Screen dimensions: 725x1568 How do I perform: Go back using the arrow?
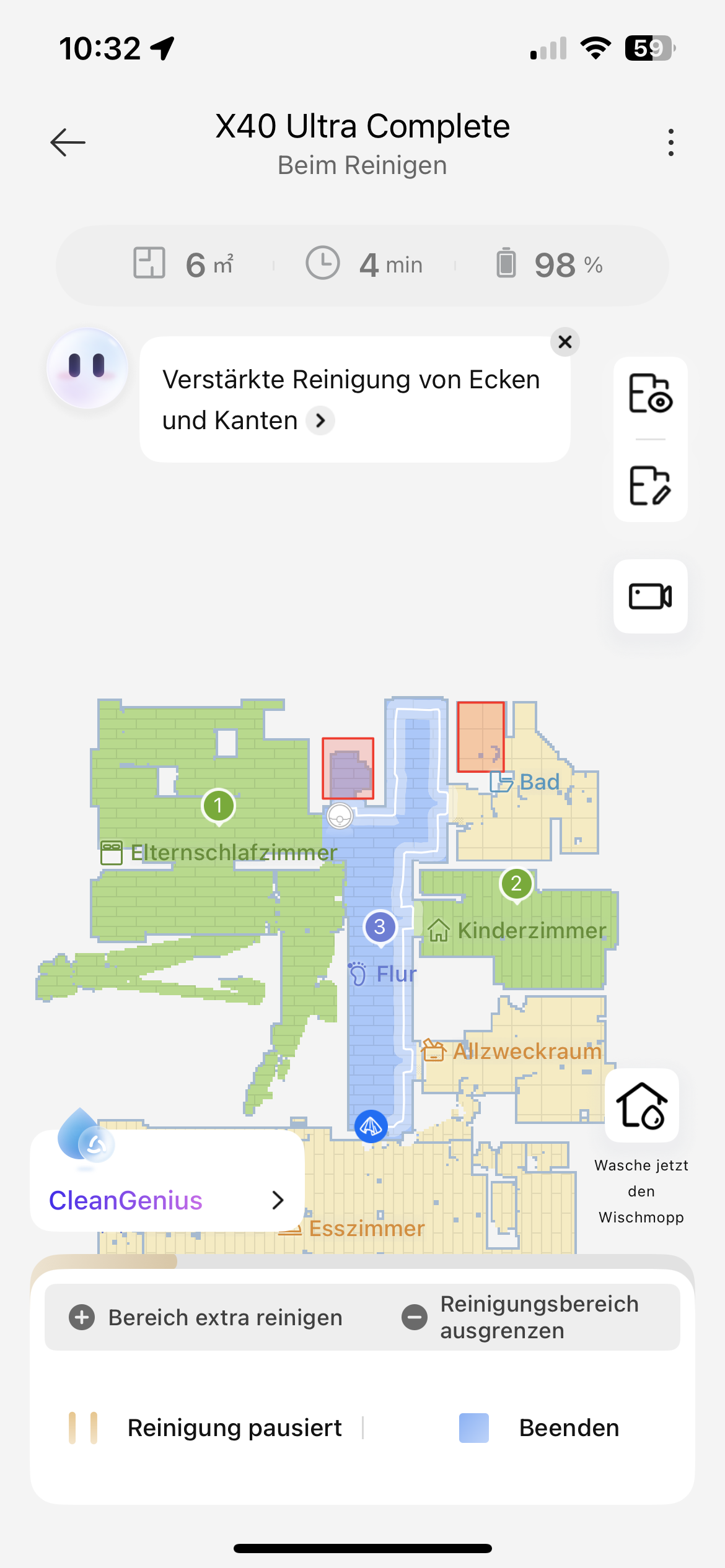tap(68, 142)
